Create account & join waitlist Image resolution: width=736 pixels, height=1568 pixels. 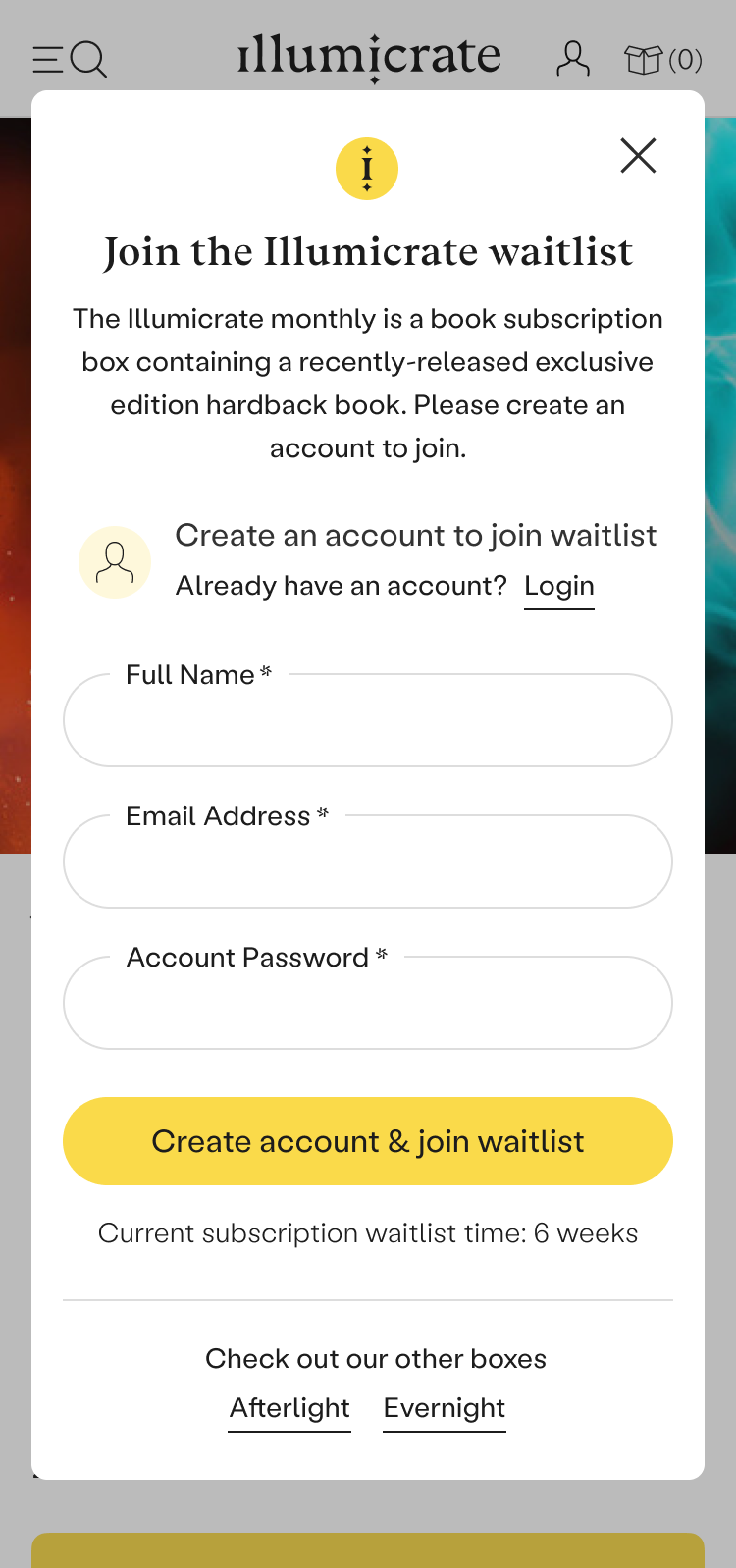coord(367,1141)
